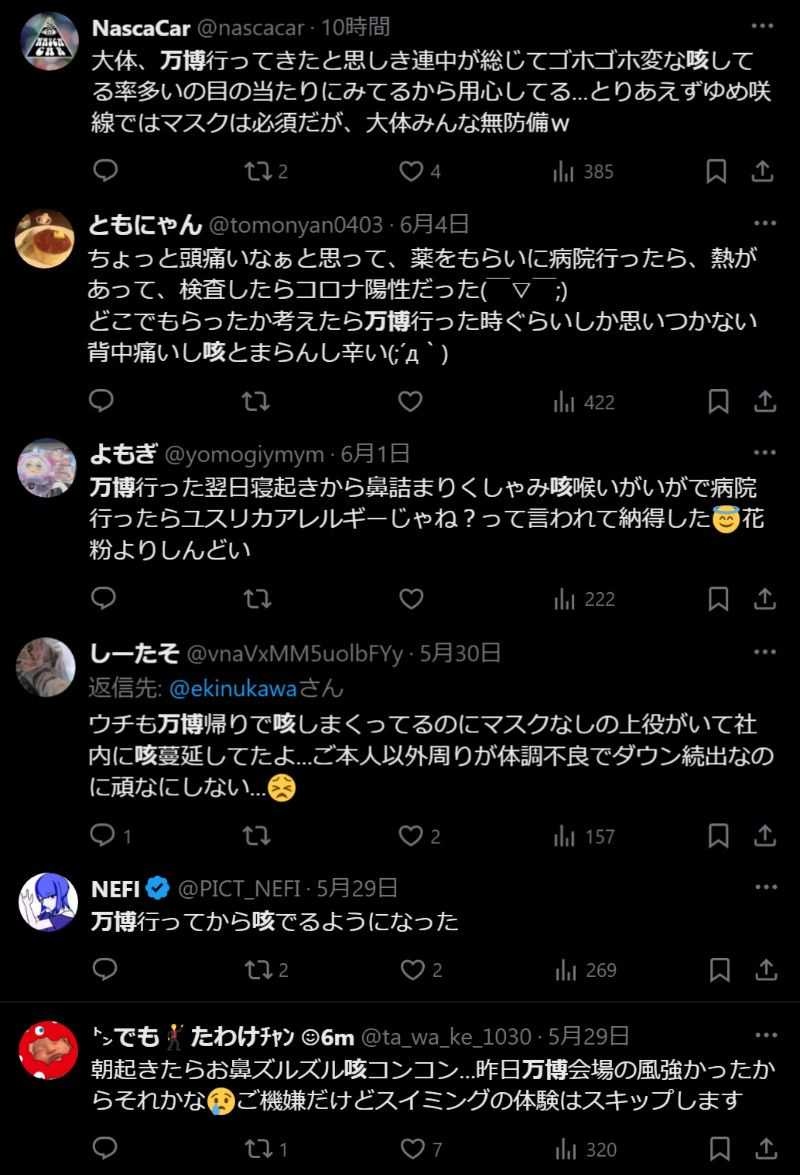Screen dimensions: 800x1175
Task: Open よもぎ's profile avatar
Action: (x=48, y=467)
